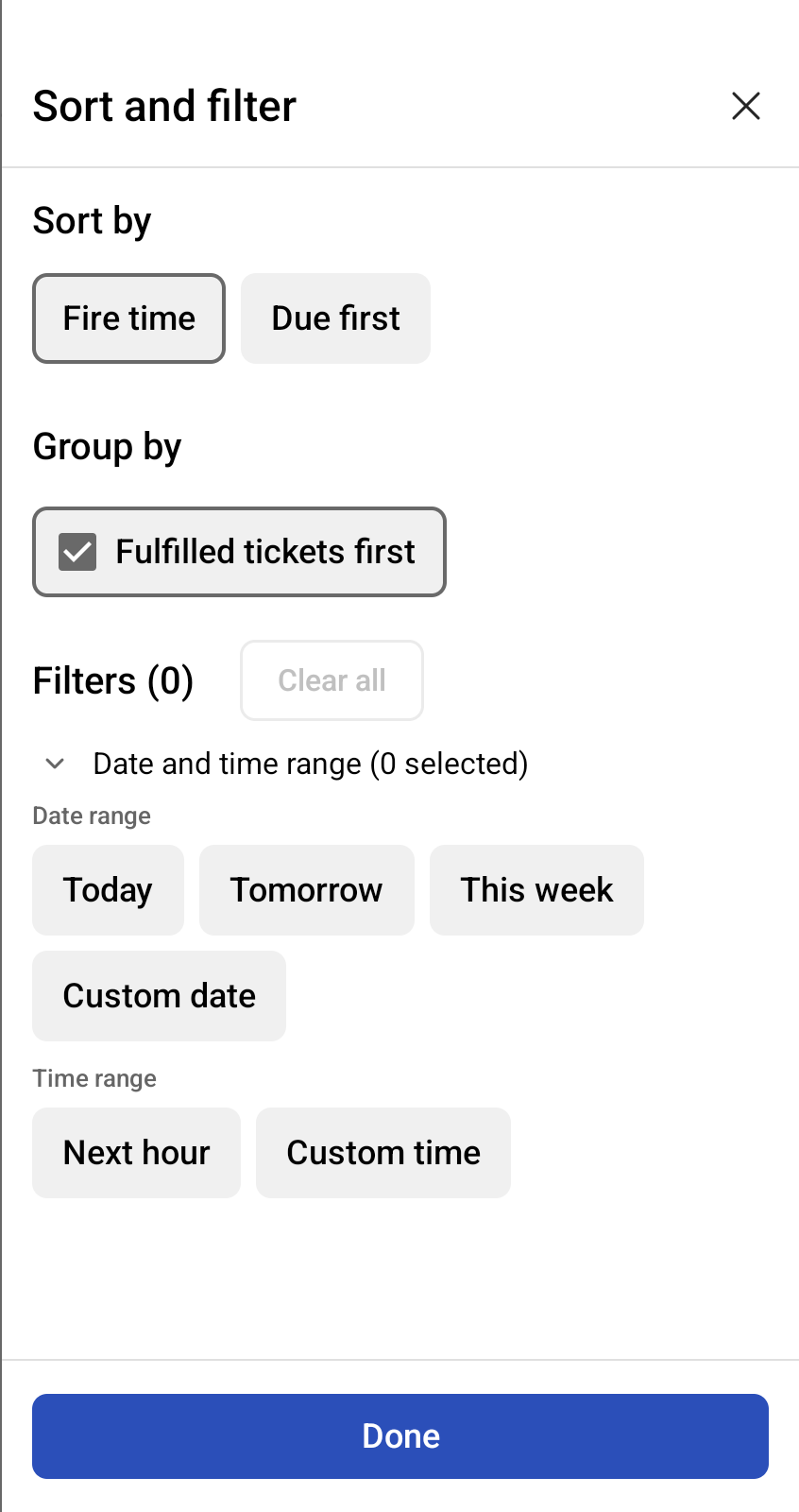This screenshot has width=799, height=1512.
Task: Sort by Due first
Action: 335,318
